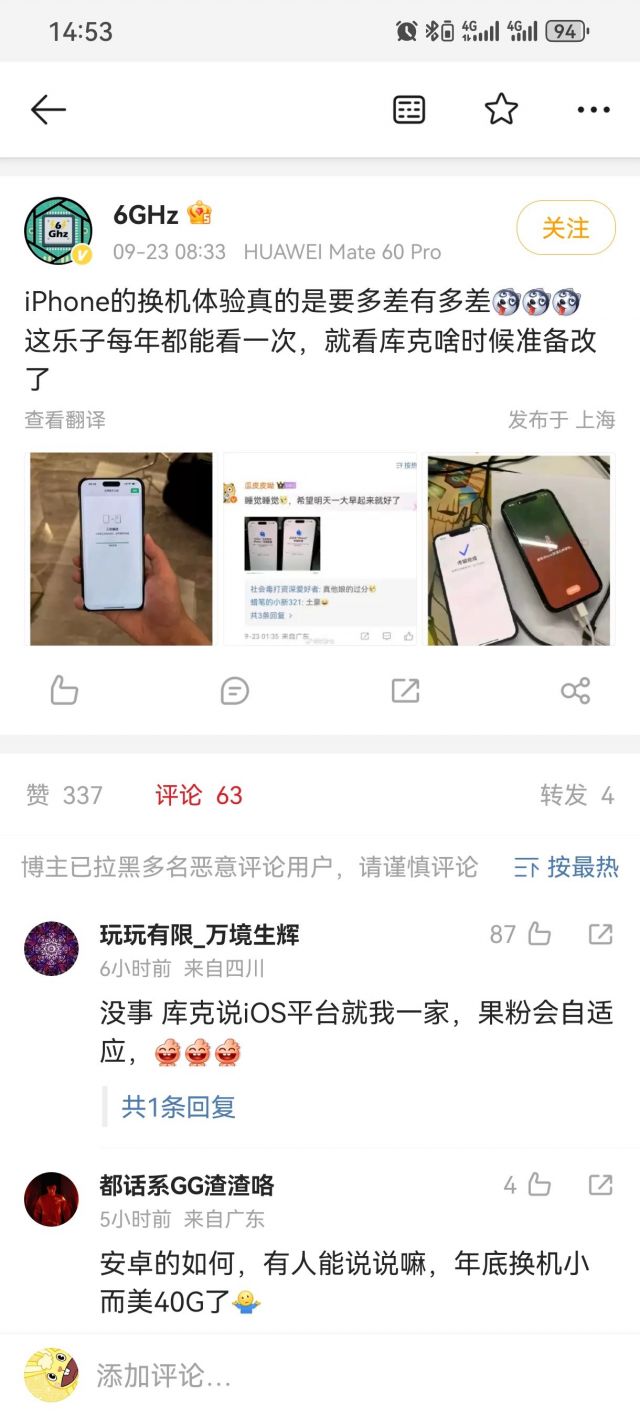Open the three-dot overflow menu
The height and width of the screenshot is (1416, 640).
pyautogui.click(x=593, y=110)
